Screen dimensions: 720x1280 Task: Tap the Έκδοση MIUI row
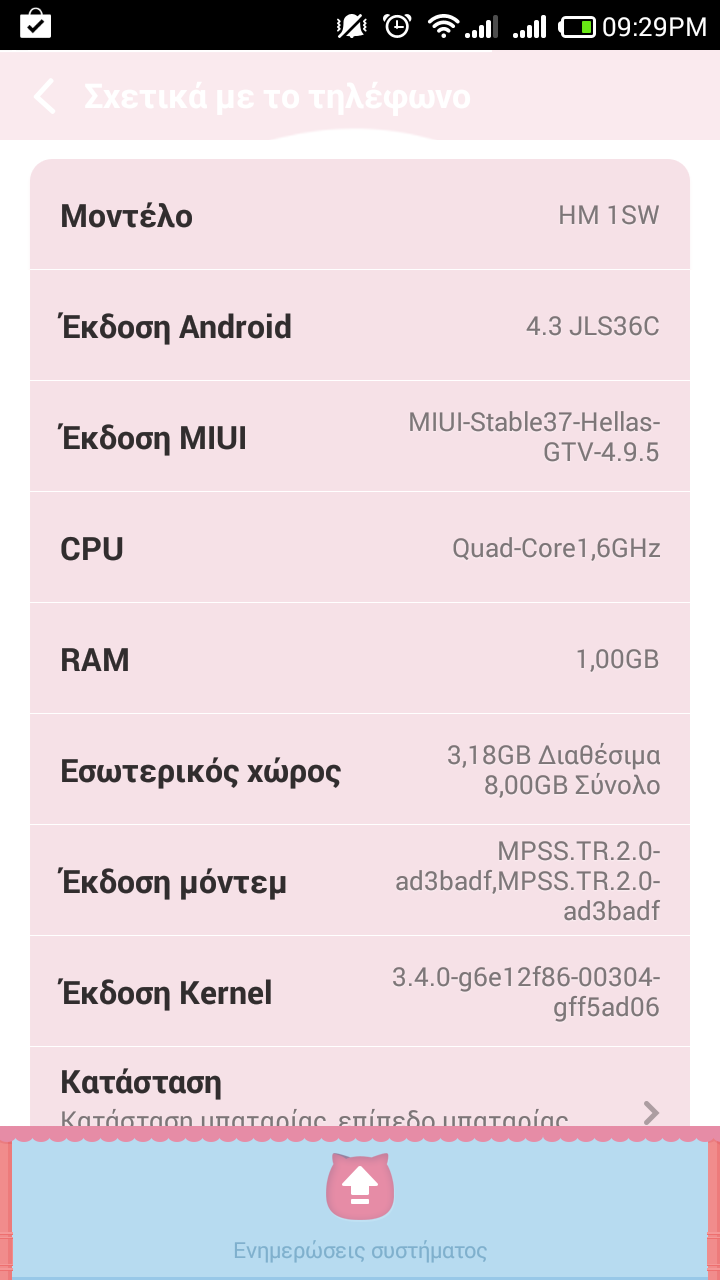point(360,437)
